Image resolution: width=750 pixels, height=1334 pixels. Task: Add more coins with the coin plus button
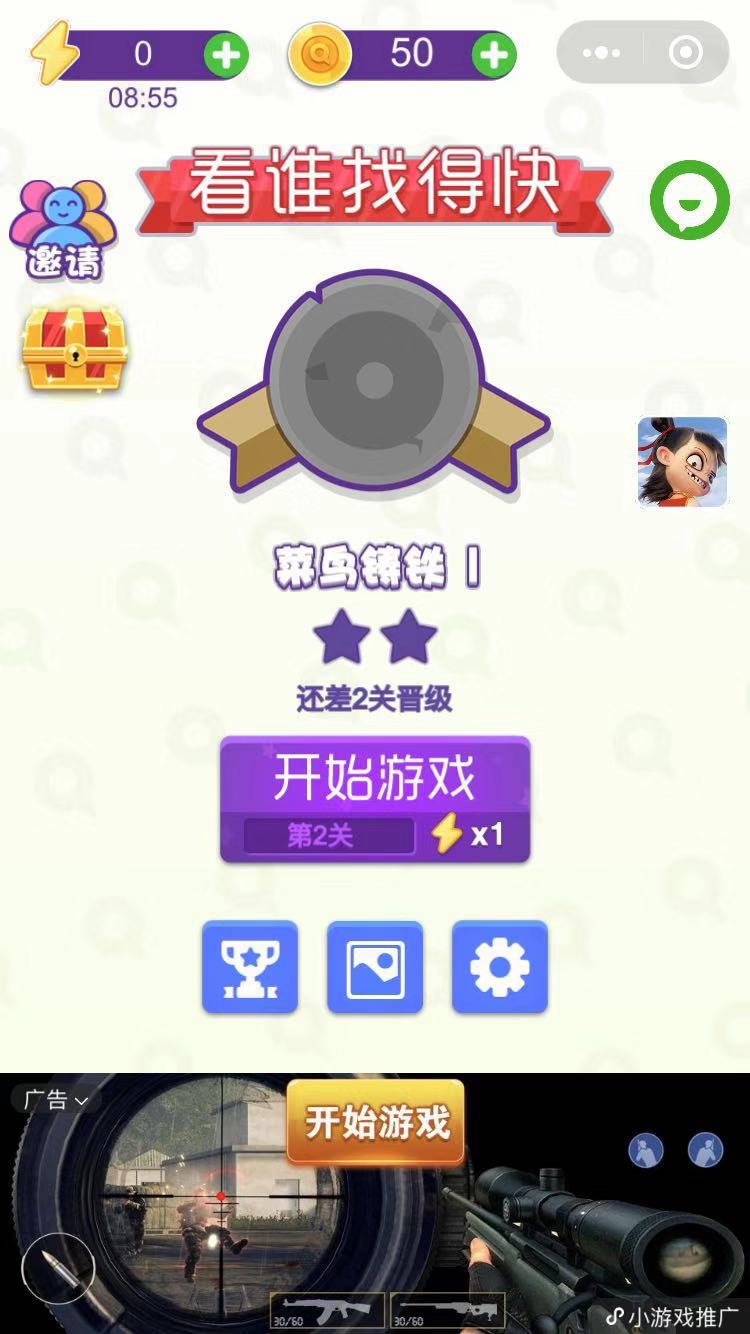pos(494,55)
